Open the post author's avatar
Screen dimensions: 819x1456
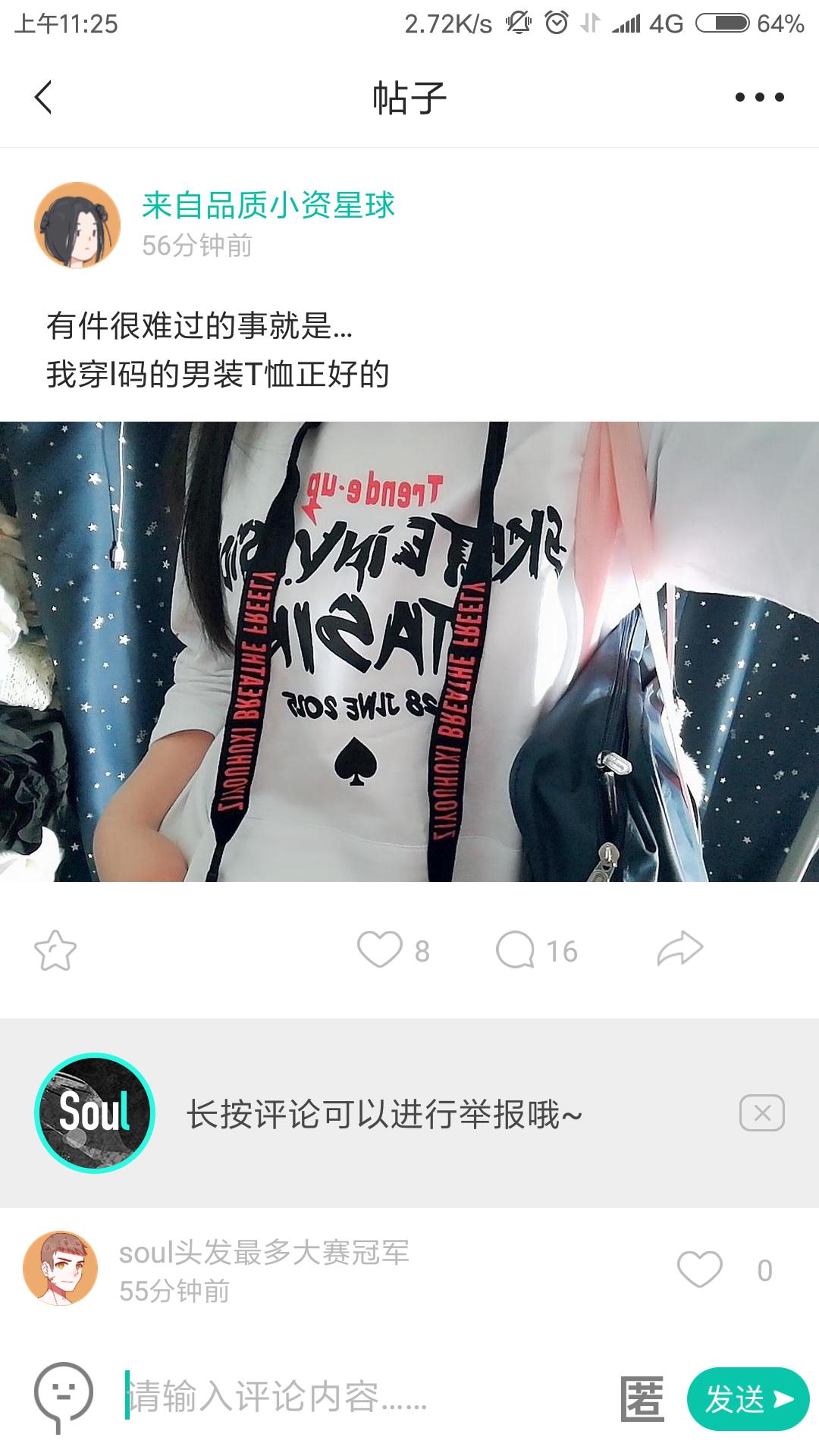point(77,225)
